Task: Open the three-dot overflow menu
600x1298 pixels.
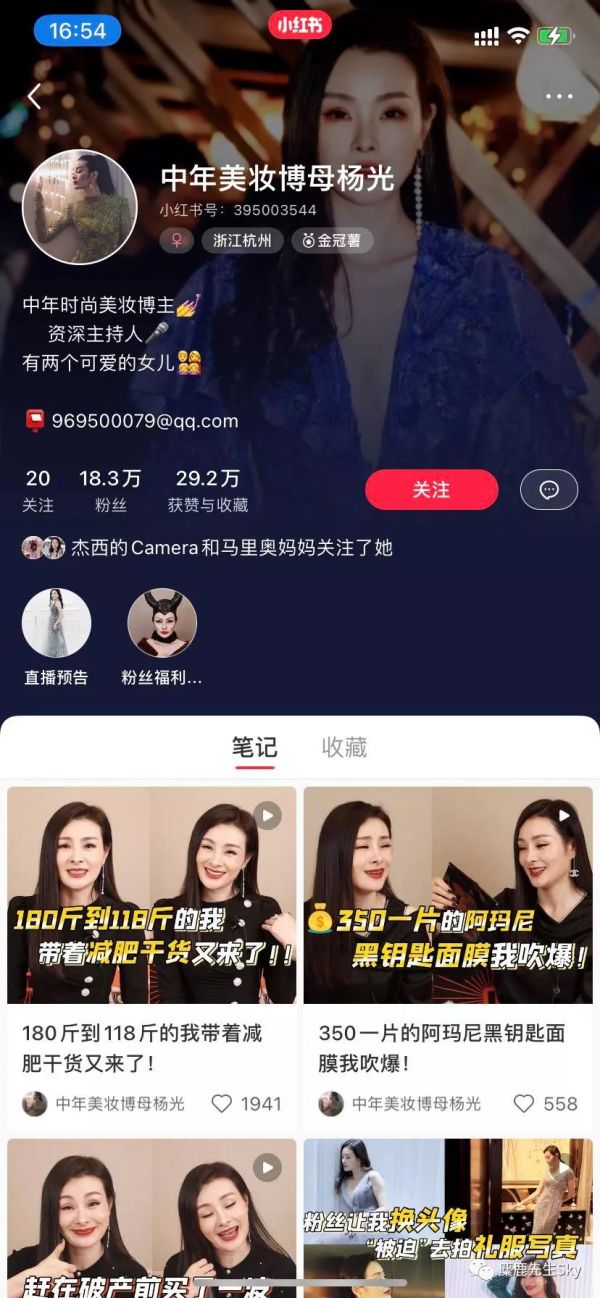Action: coord(559,97)
